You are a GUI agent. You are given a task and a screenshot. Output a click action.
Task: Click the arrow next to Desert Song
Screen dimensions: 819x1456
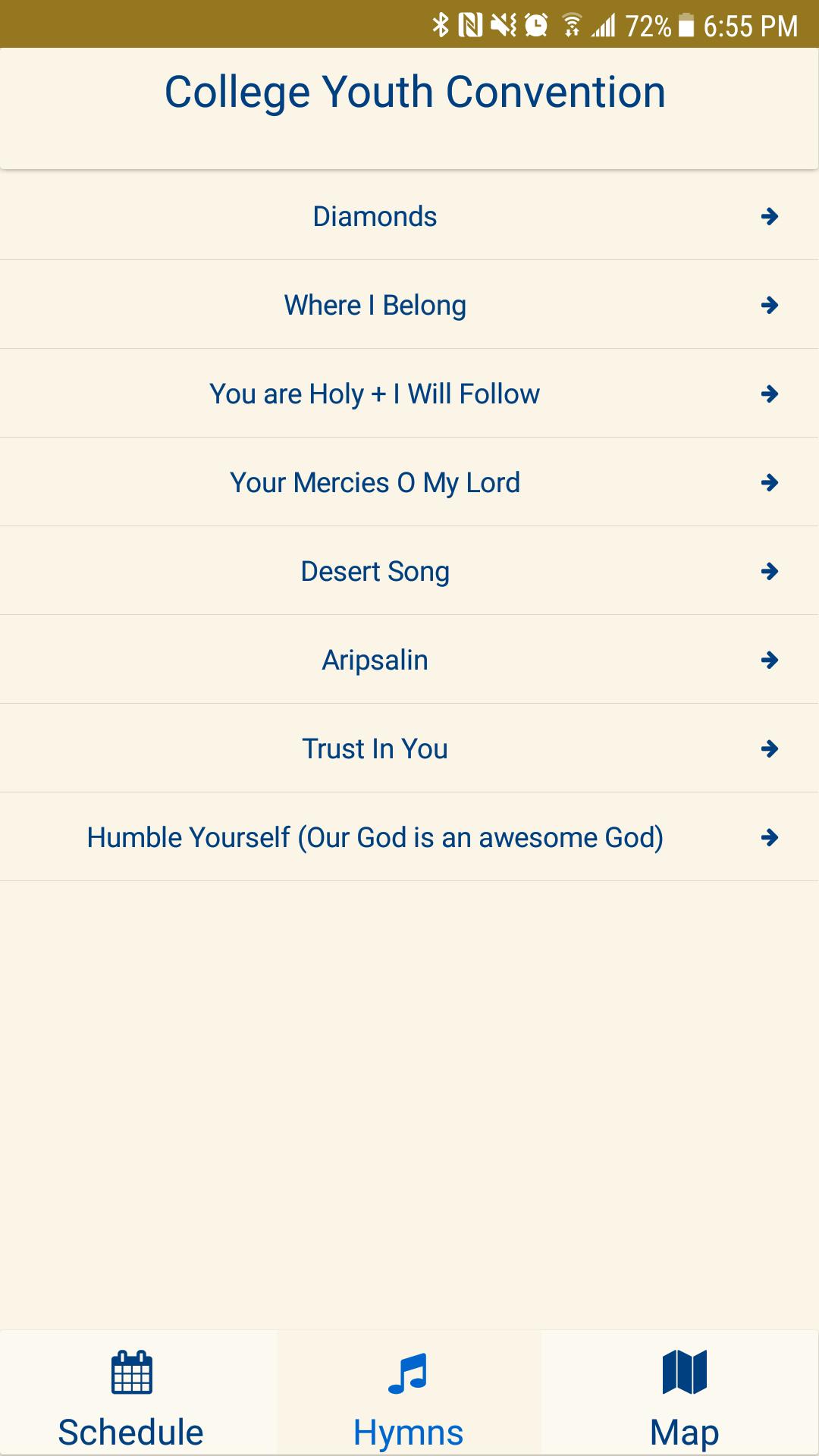point(770,573)
